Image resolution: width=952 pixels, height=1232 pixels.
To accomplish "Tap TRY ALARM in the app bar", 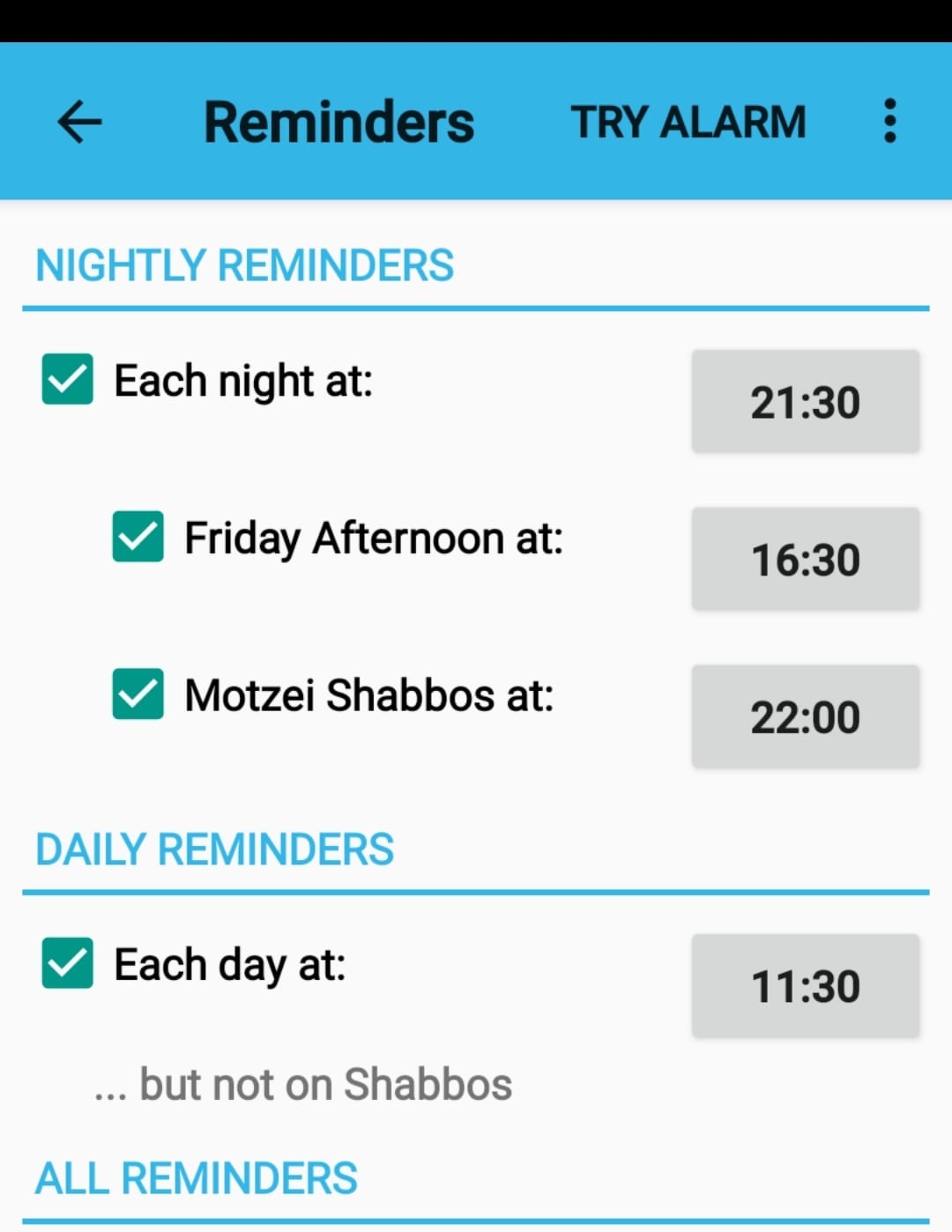I will [x=688, y=122].
